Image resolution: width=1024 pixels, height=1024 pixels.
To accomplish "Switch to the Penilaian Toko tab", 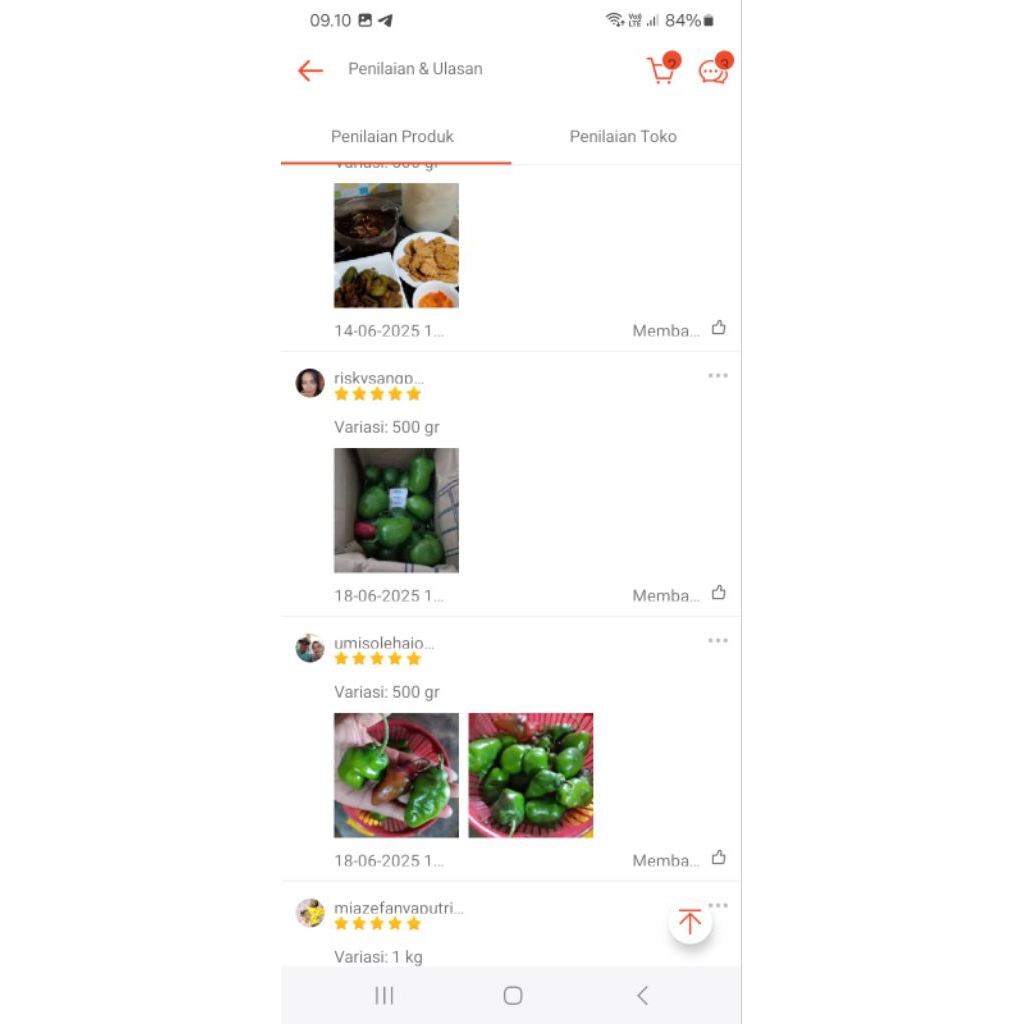I will point(623,137).
